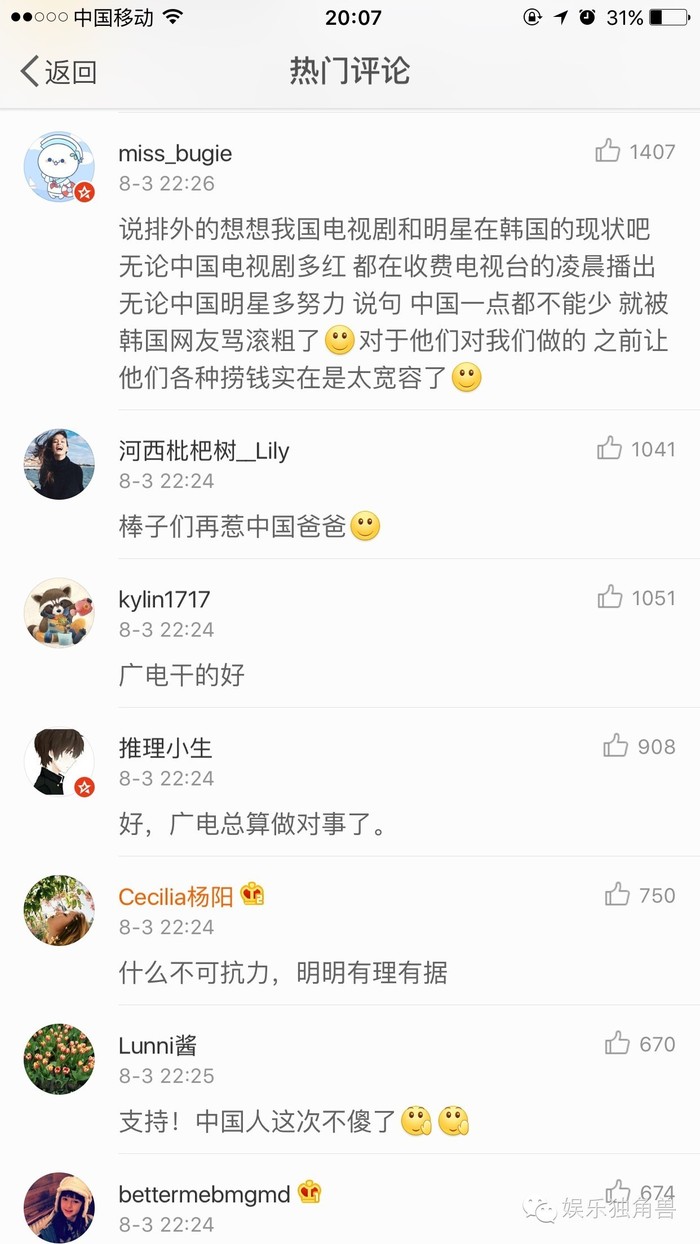This screenshot has width=700, height=1244.
Task: Open 河西枇杷树_Lily's profile avatar
Action: (x=59, y=464)
